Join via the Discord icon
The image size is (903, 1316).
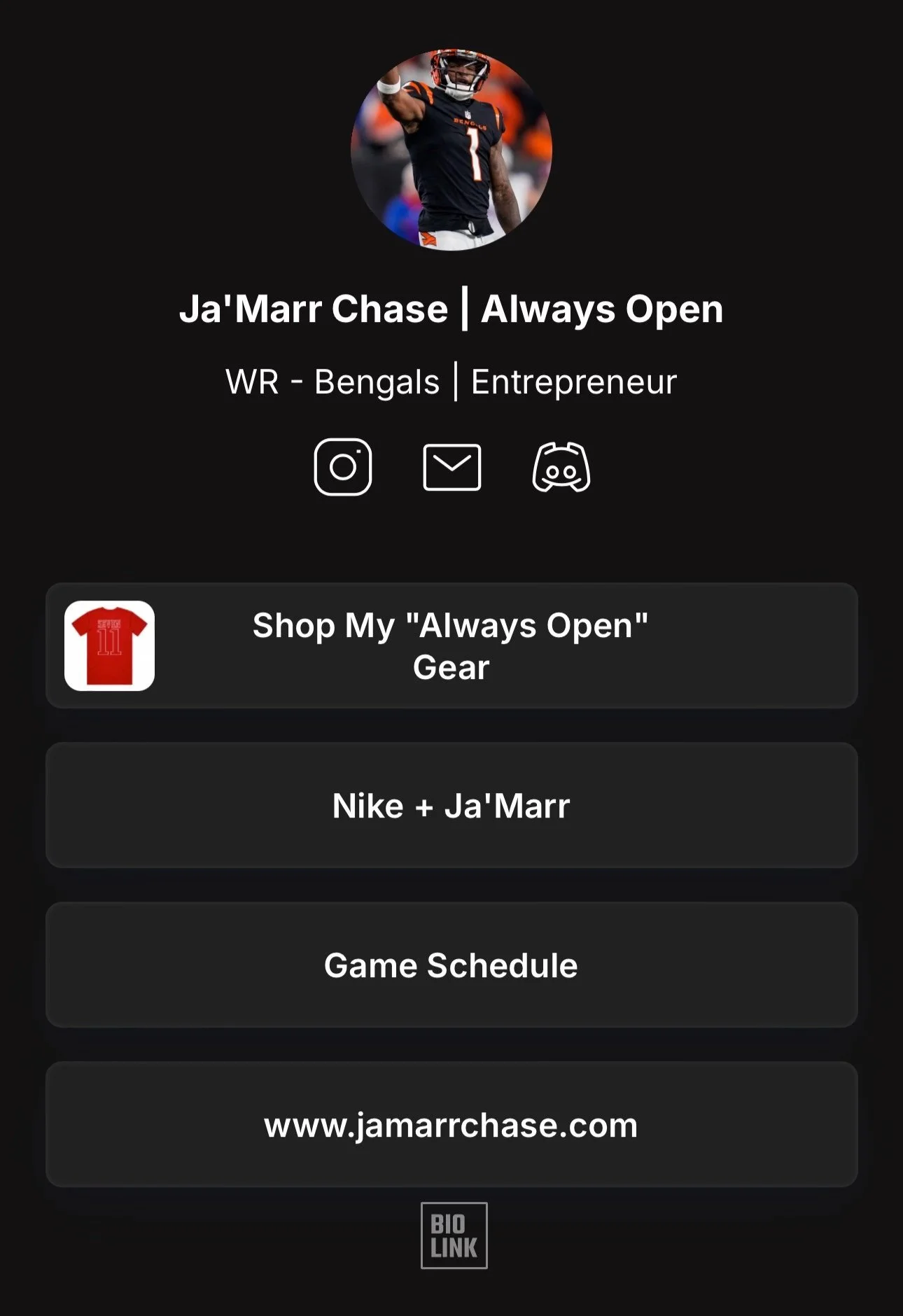click(x=561, y=467)
